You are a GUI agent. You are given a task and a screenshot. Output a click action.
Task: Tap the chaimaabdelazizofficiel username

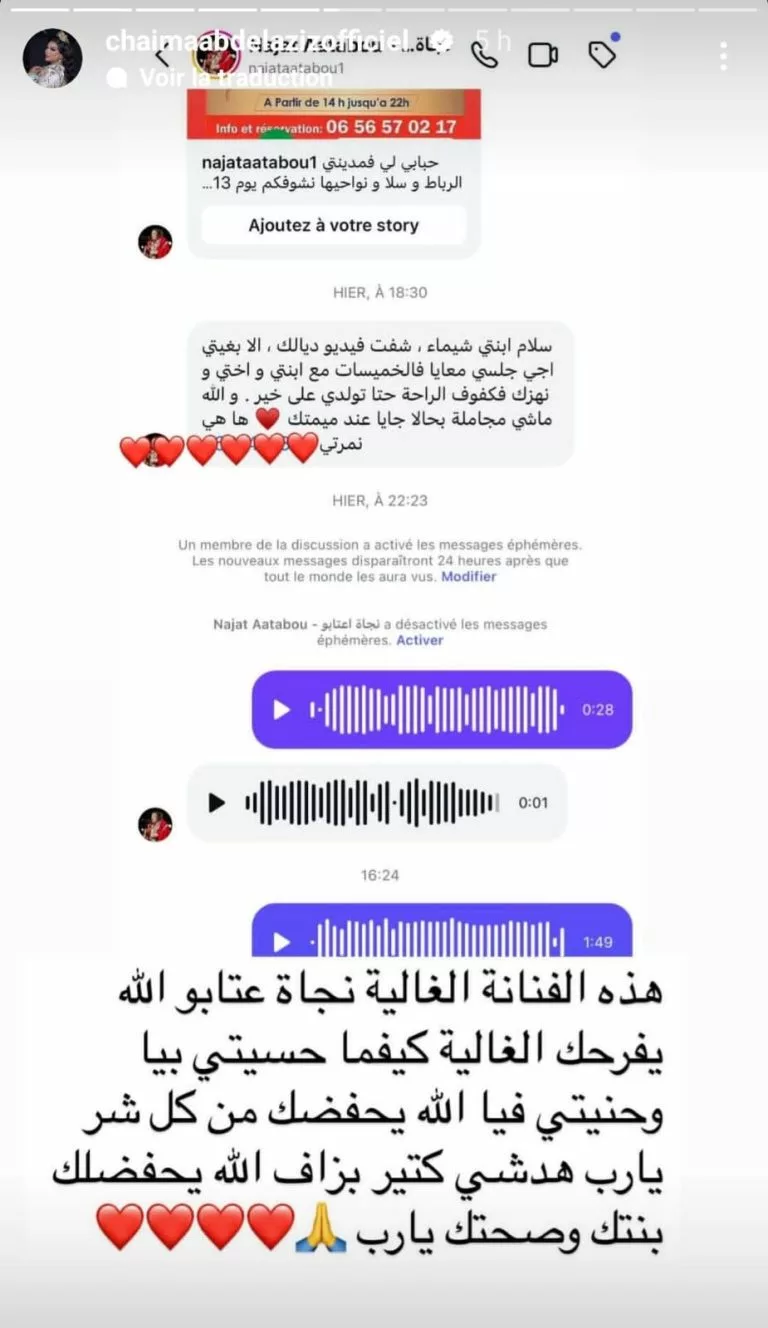coord(256,41)
